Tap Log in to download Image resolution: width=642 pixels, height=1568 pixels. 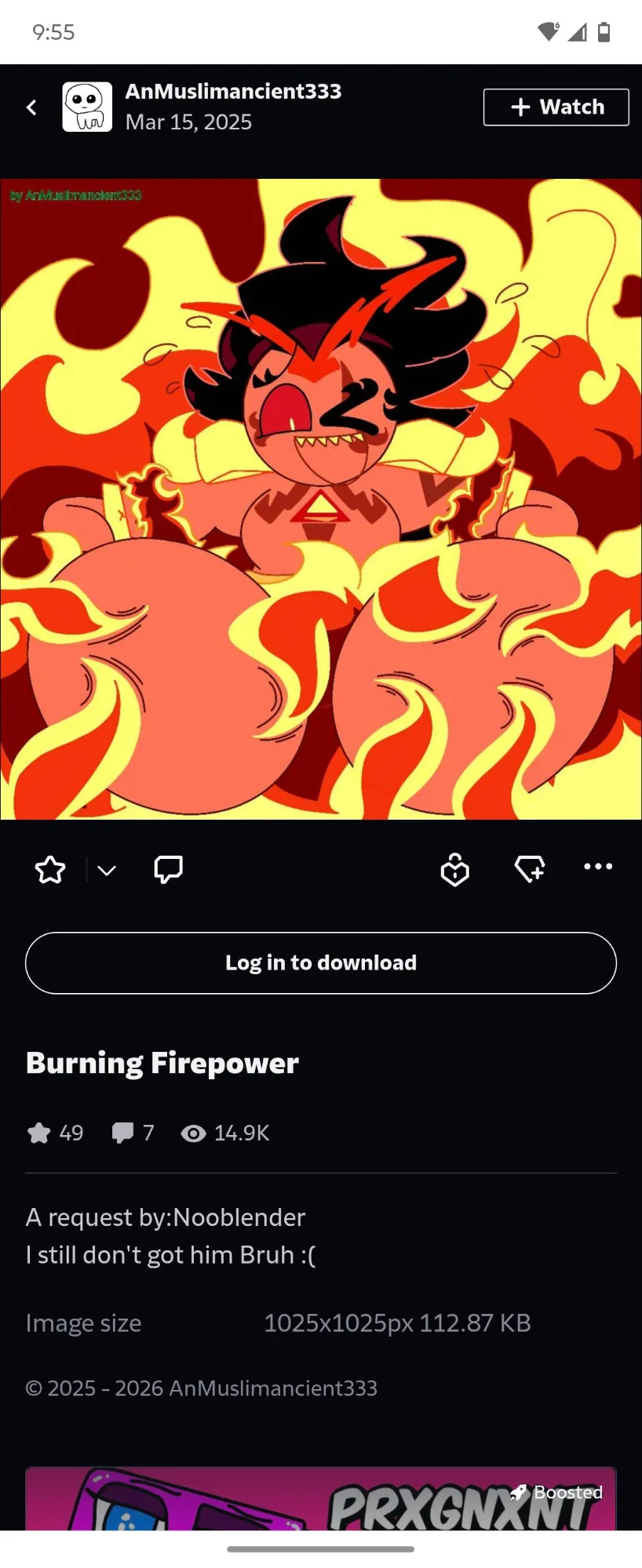pyautogui.click(x=321, y=962)
